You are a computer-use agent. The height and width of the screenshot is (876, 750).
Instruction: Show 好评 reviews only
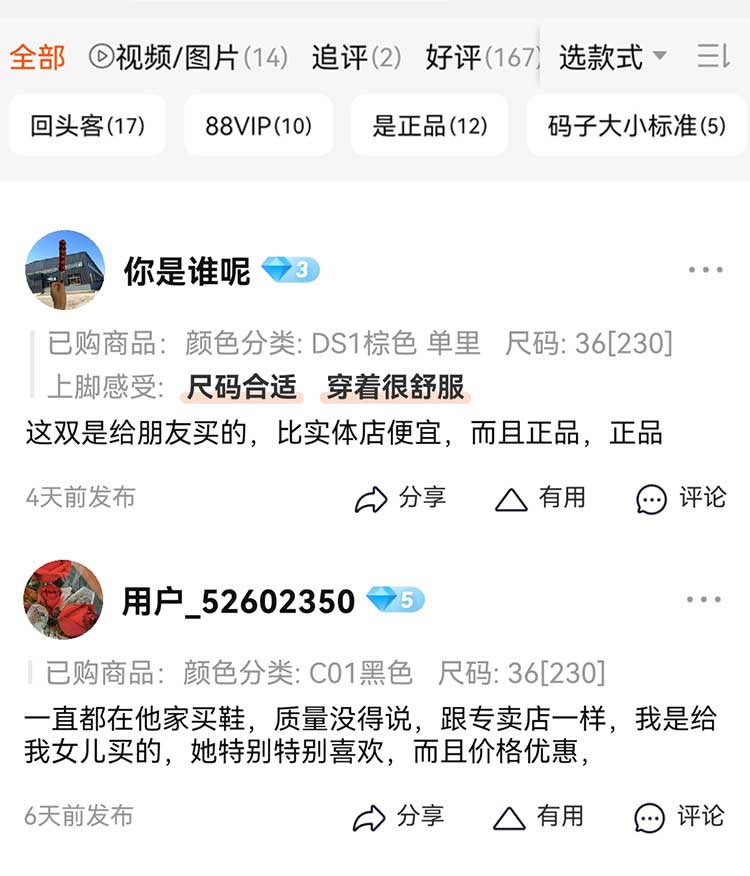pyautogui.click(x=482, y=57)
